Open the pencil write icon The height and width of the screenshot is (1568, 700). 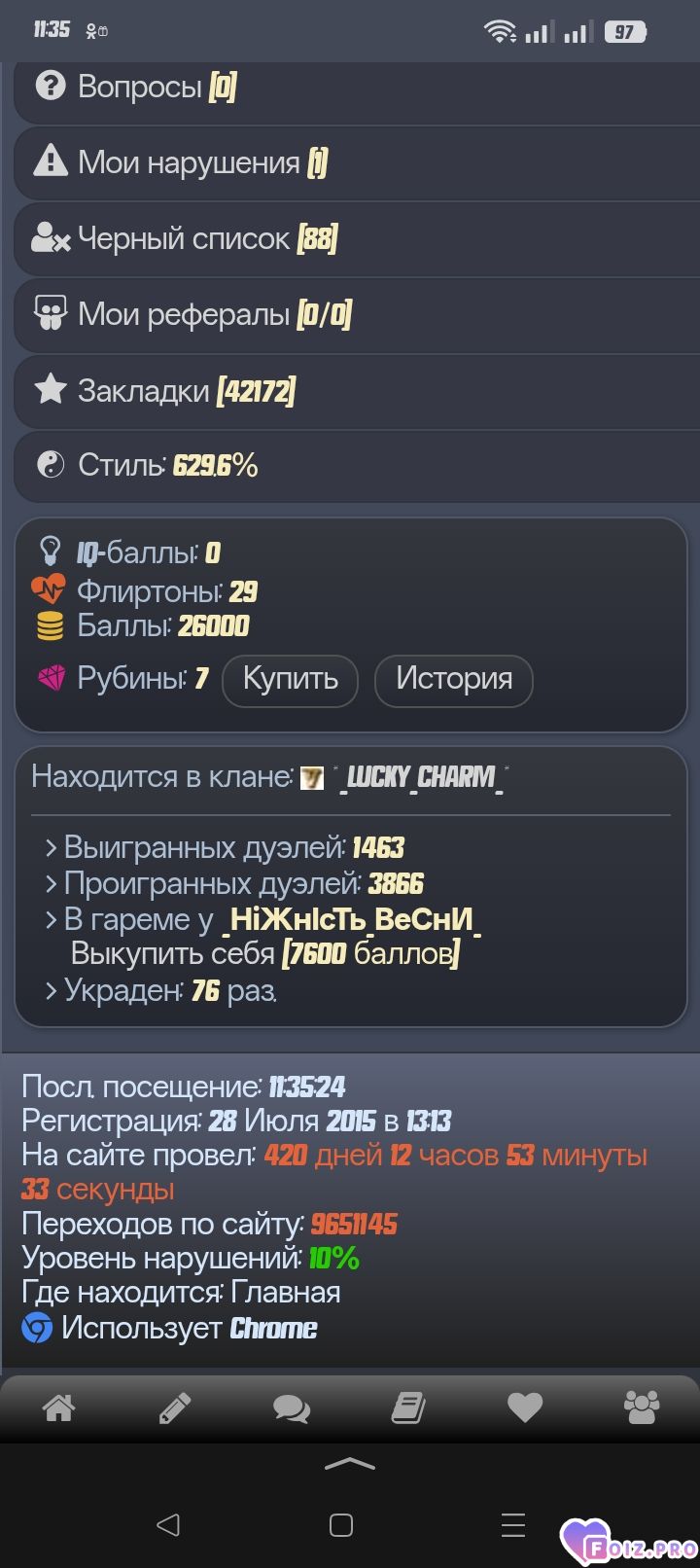175,1408
